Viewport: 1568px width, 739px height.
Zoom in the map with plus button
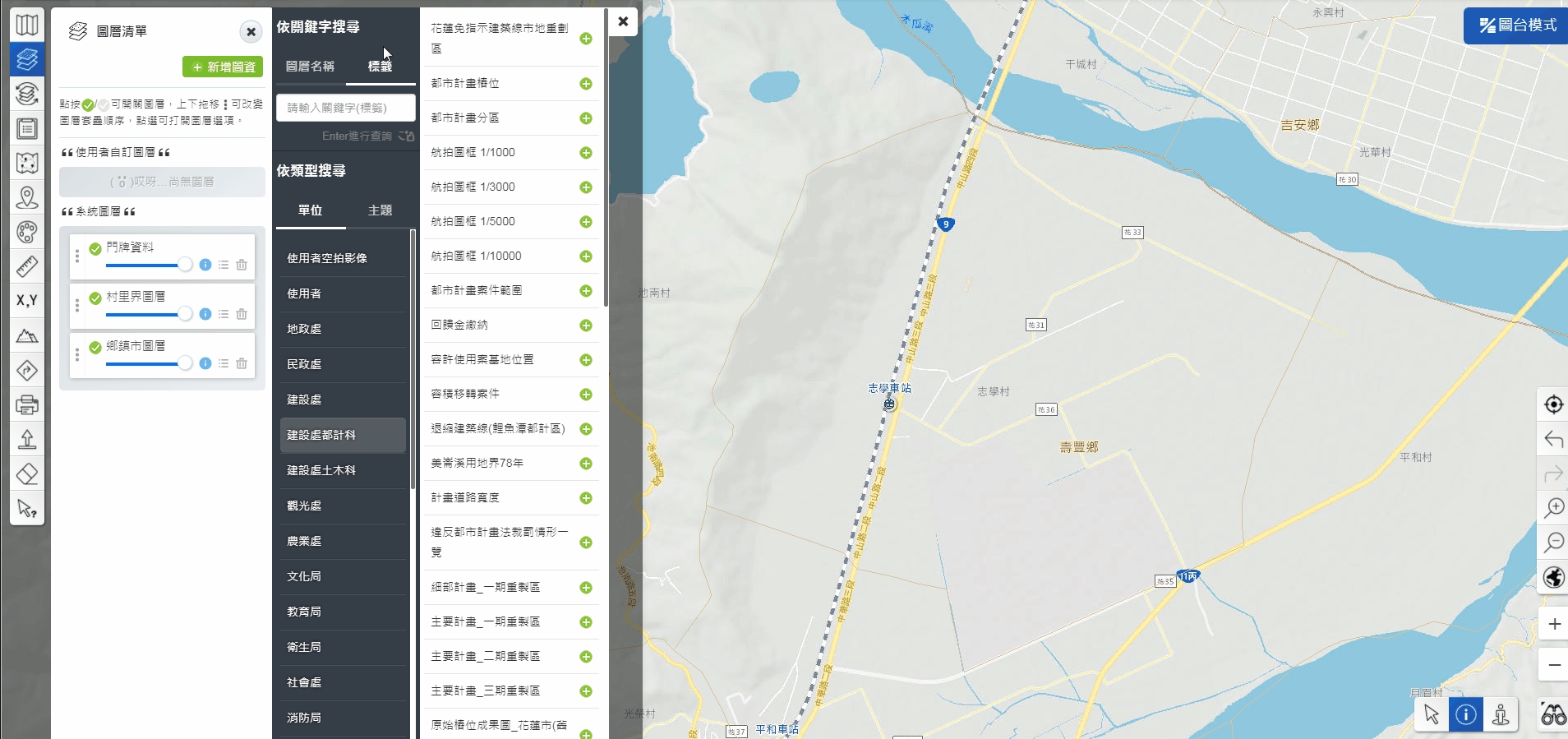point(1554,625)
